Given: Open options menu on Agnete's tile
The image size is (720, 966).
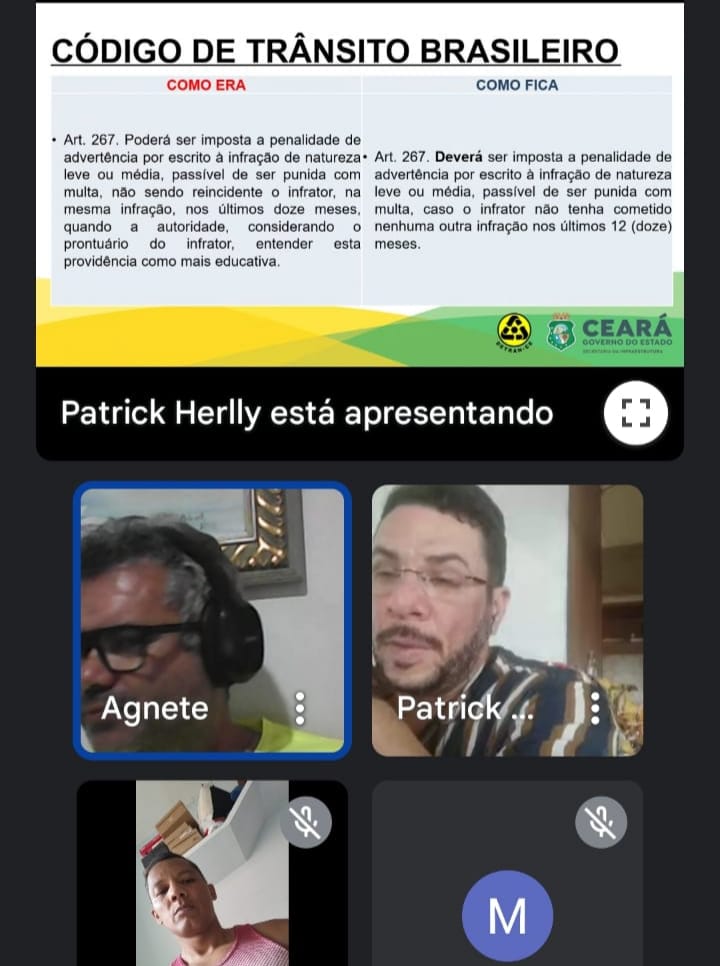Looking at the screenshot, I should pyautogui.click(x=300, y=708).
